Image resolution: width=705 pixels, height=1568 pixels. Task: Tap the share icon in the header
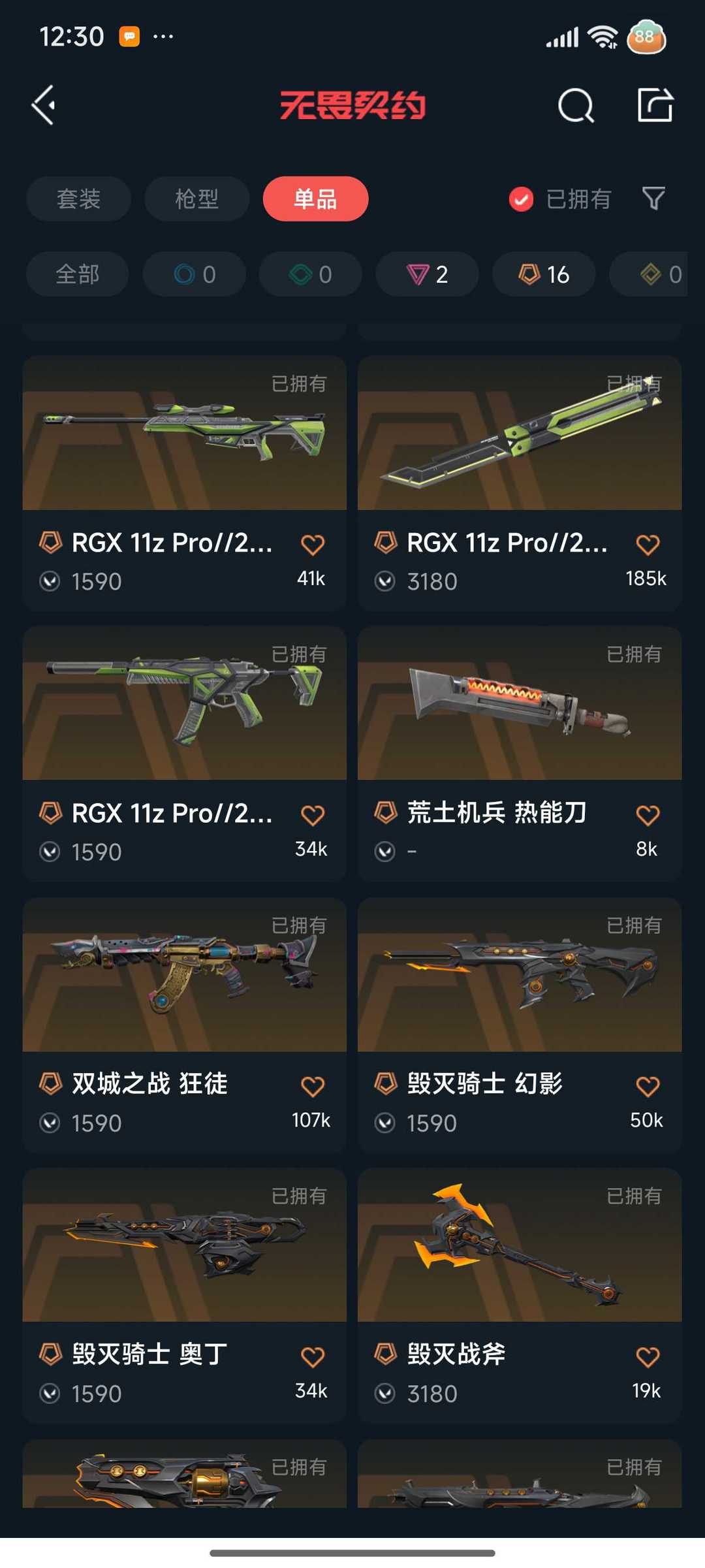[655, 104]
